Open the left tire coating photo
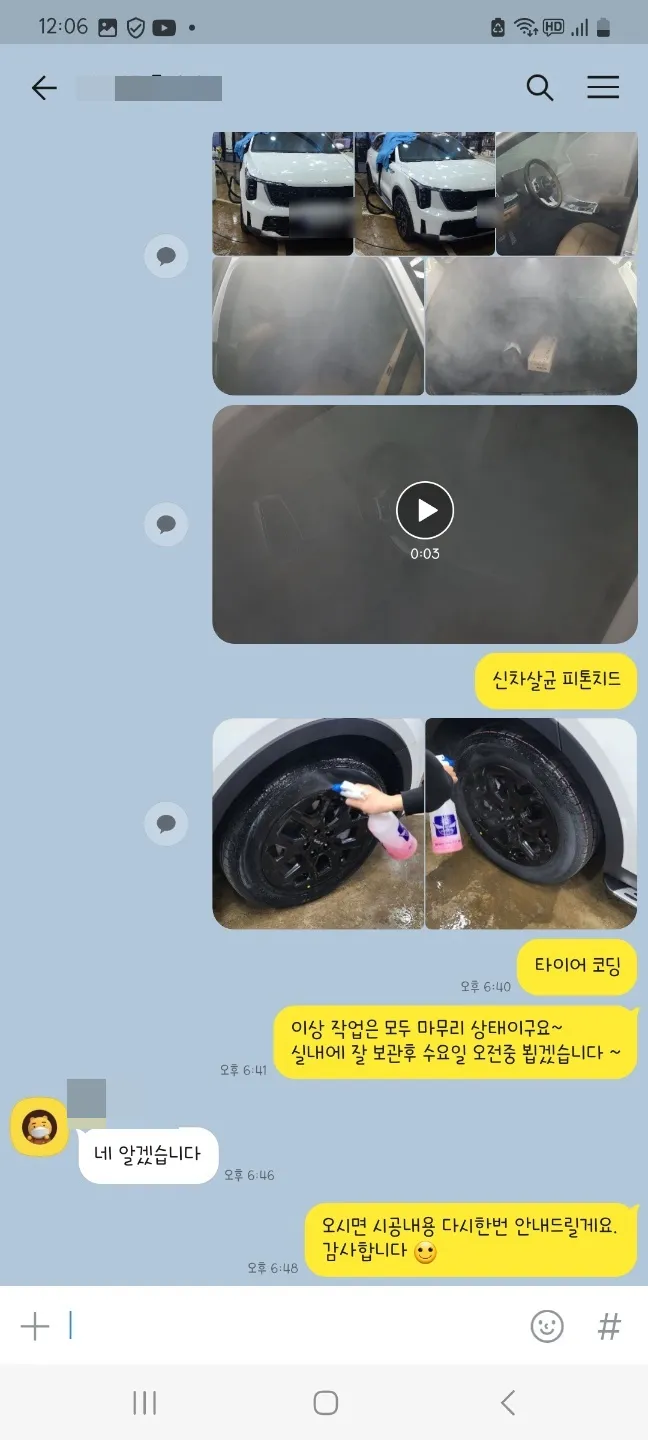The height and width of the screenshot is (1440, 648). [x=318, y=824]
